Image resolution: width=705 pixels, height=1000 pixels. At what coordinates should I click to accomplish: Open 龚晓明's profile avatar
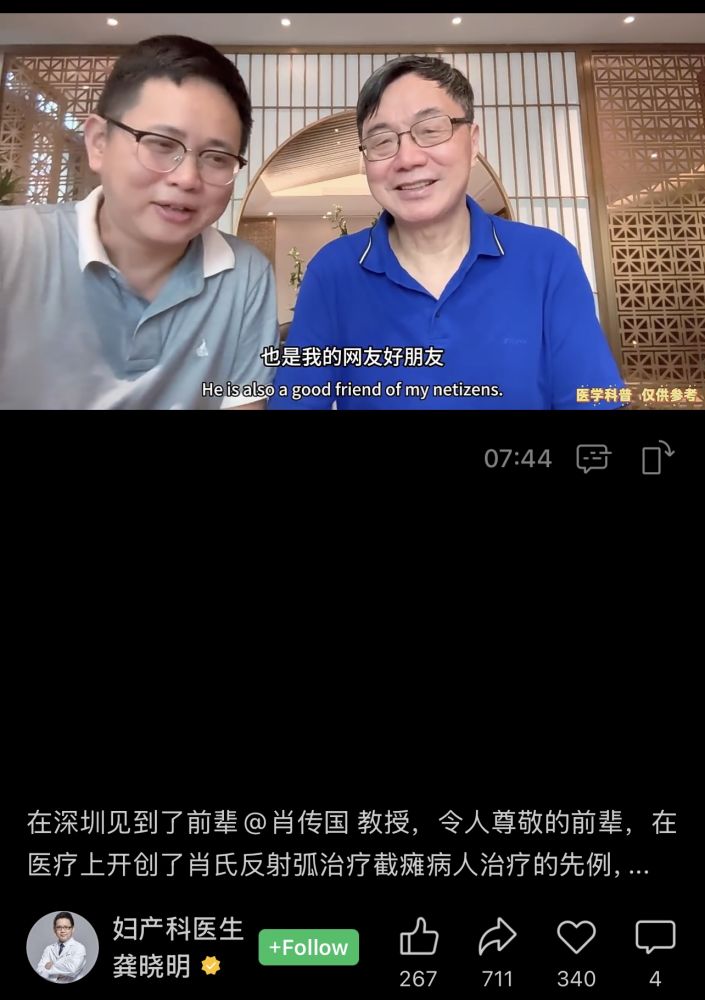(x=62, y=947)
